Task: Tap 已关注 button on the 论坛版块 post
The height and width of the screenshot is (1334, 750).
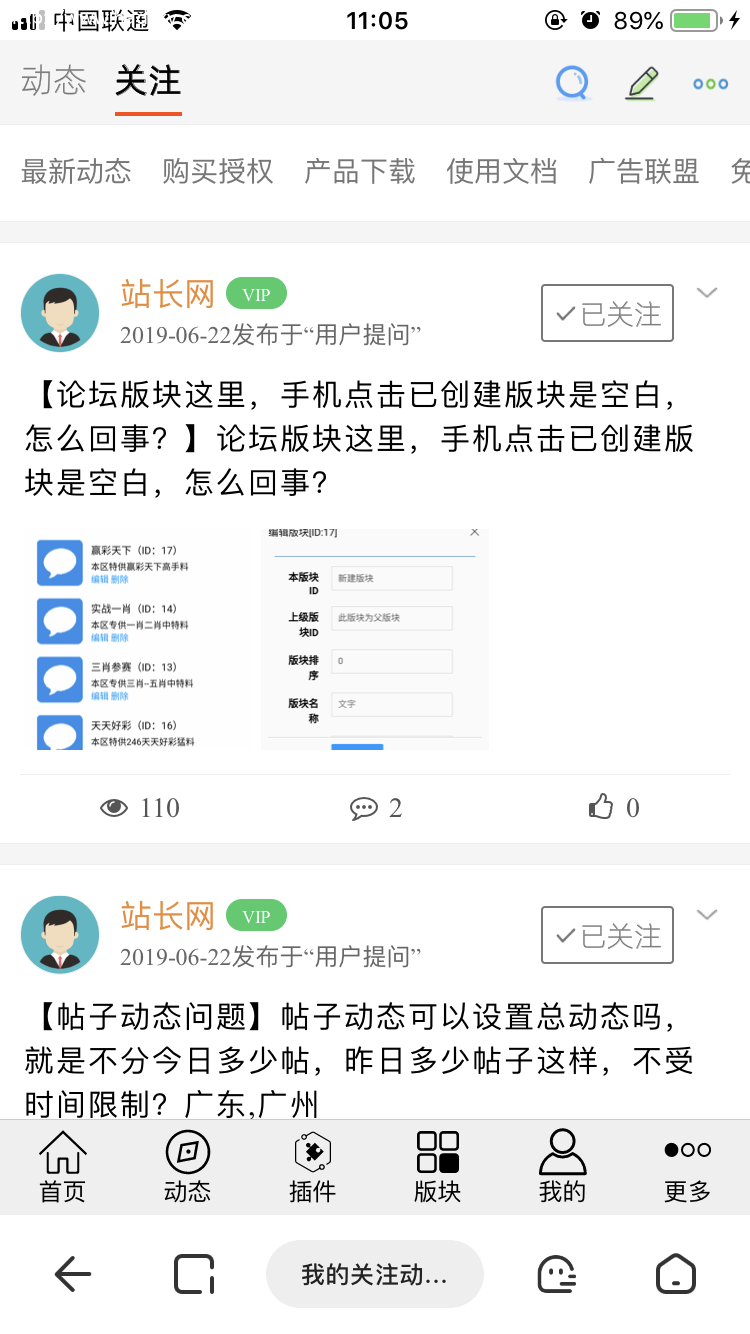Action: (607, 314)
